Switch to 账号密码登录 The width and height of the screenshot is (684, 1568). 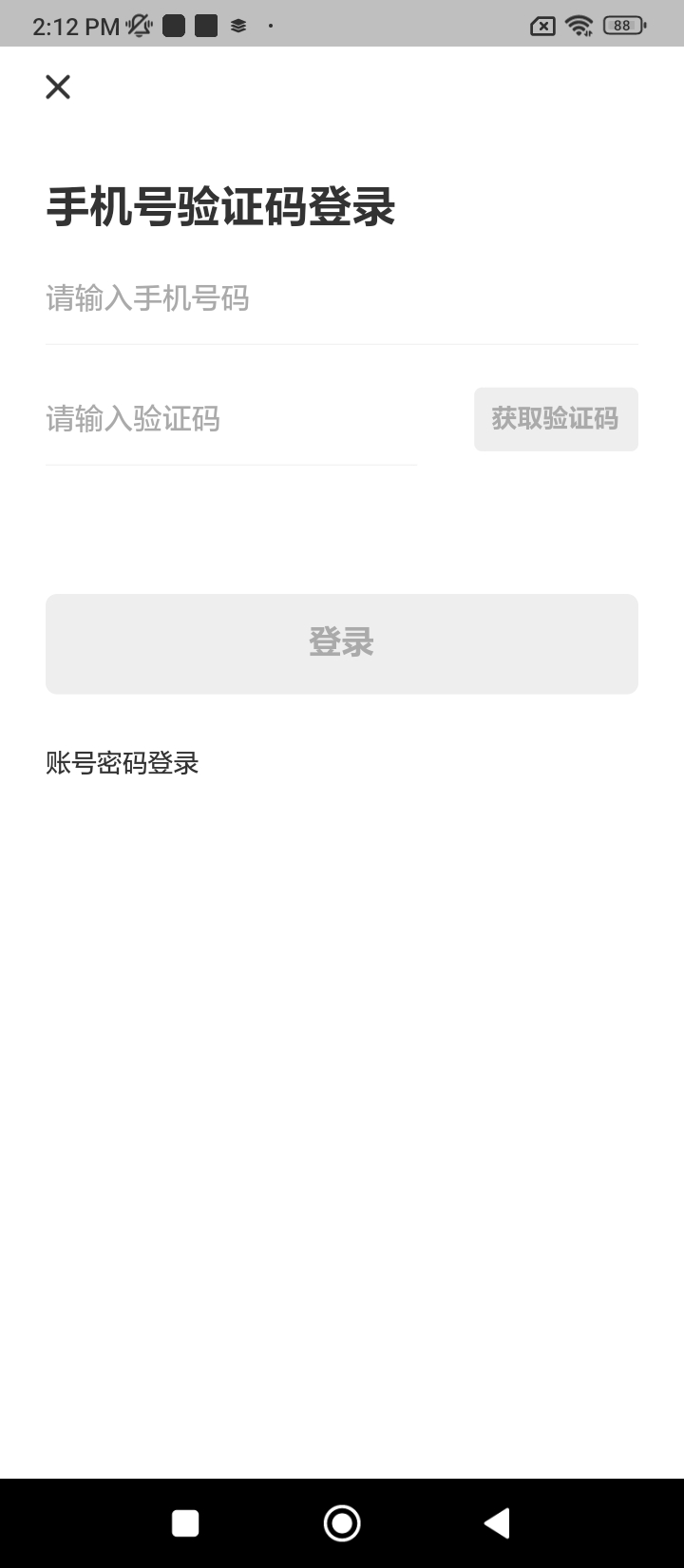(123, 763)
